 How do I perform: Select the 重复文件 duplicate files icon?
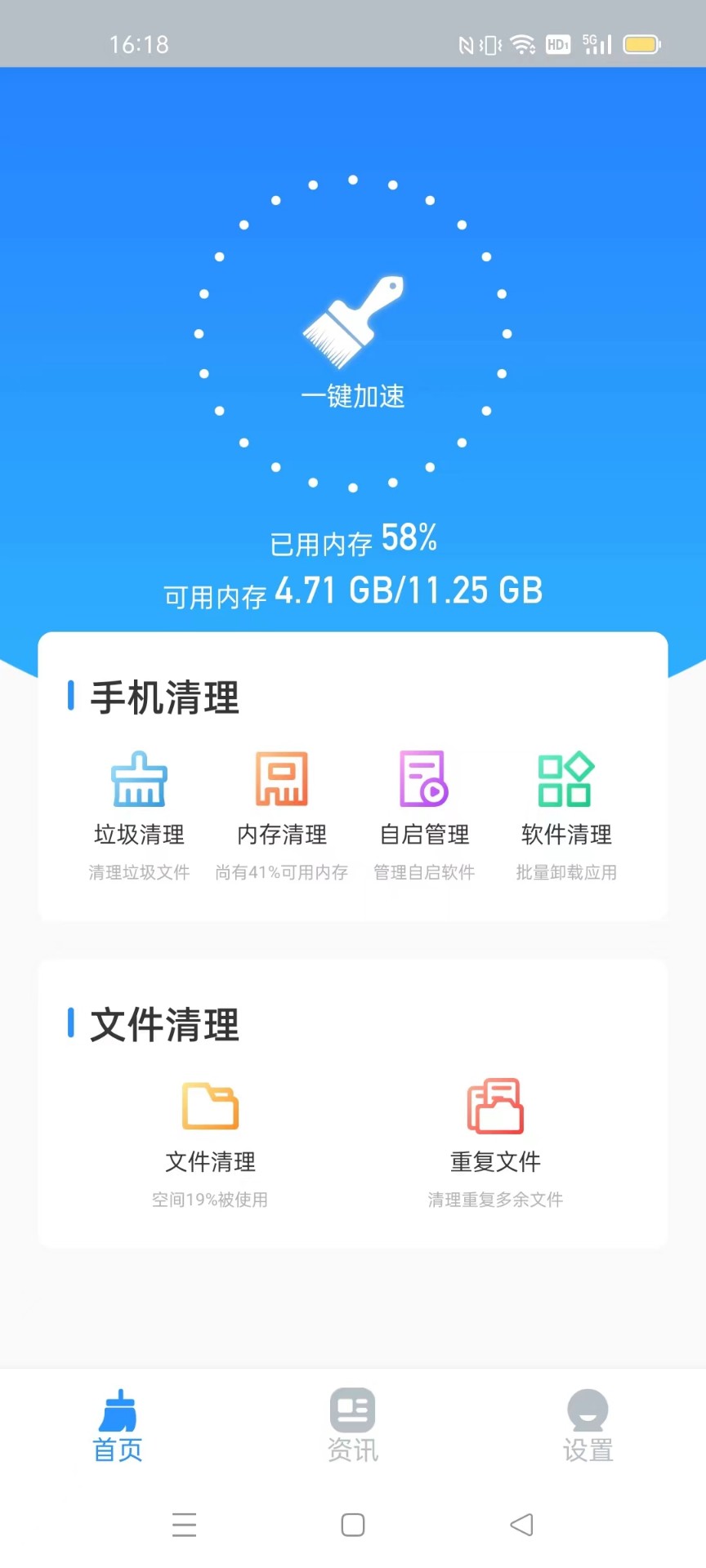point(495,1107)
